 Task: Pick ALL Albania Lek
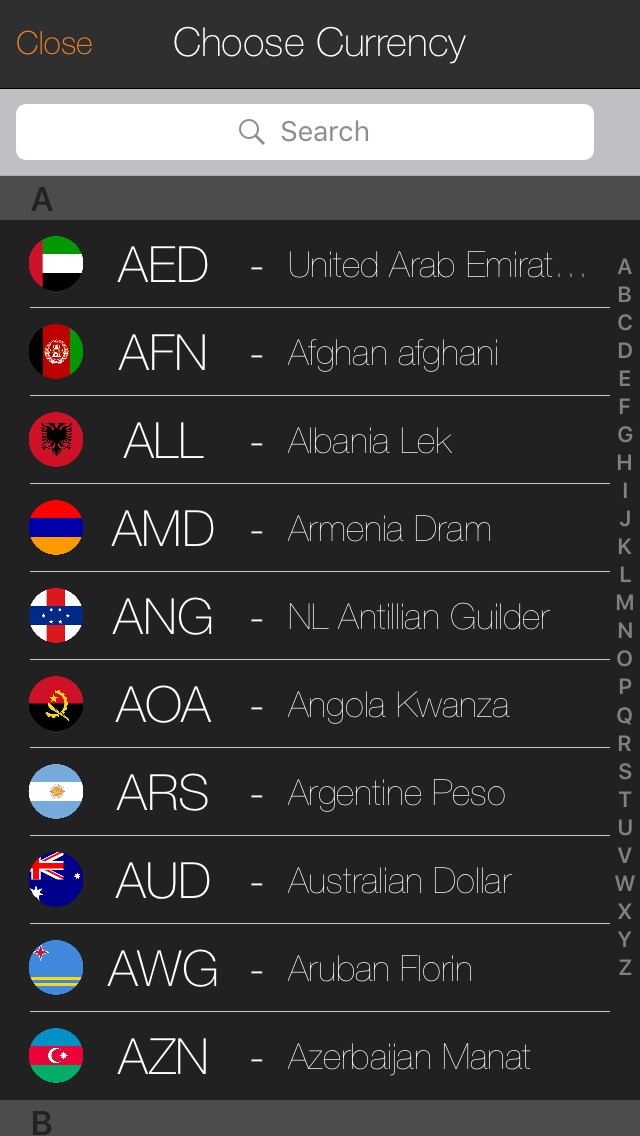click(x=310, y=441)
